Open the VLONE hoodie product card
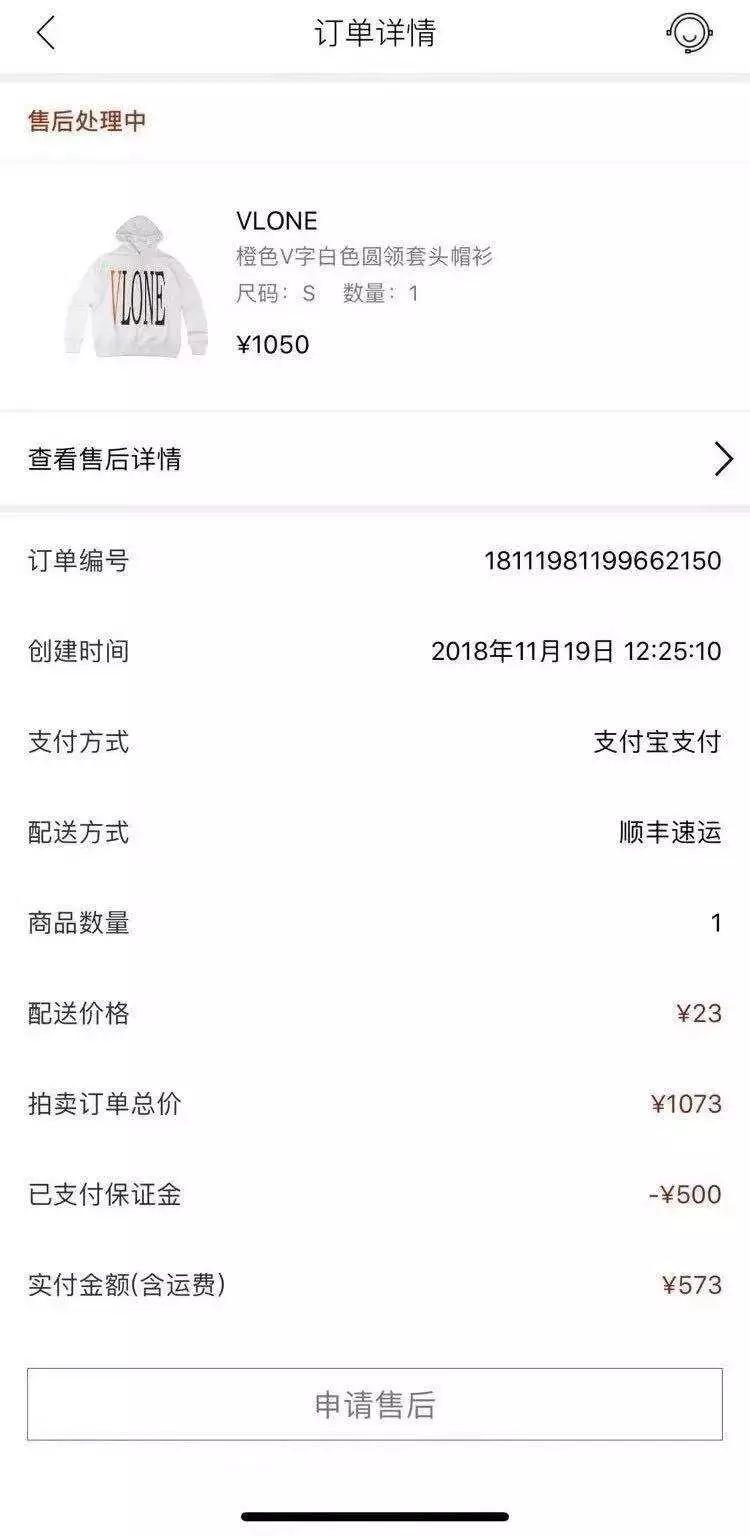The image size is (750, 1536). 375,286
